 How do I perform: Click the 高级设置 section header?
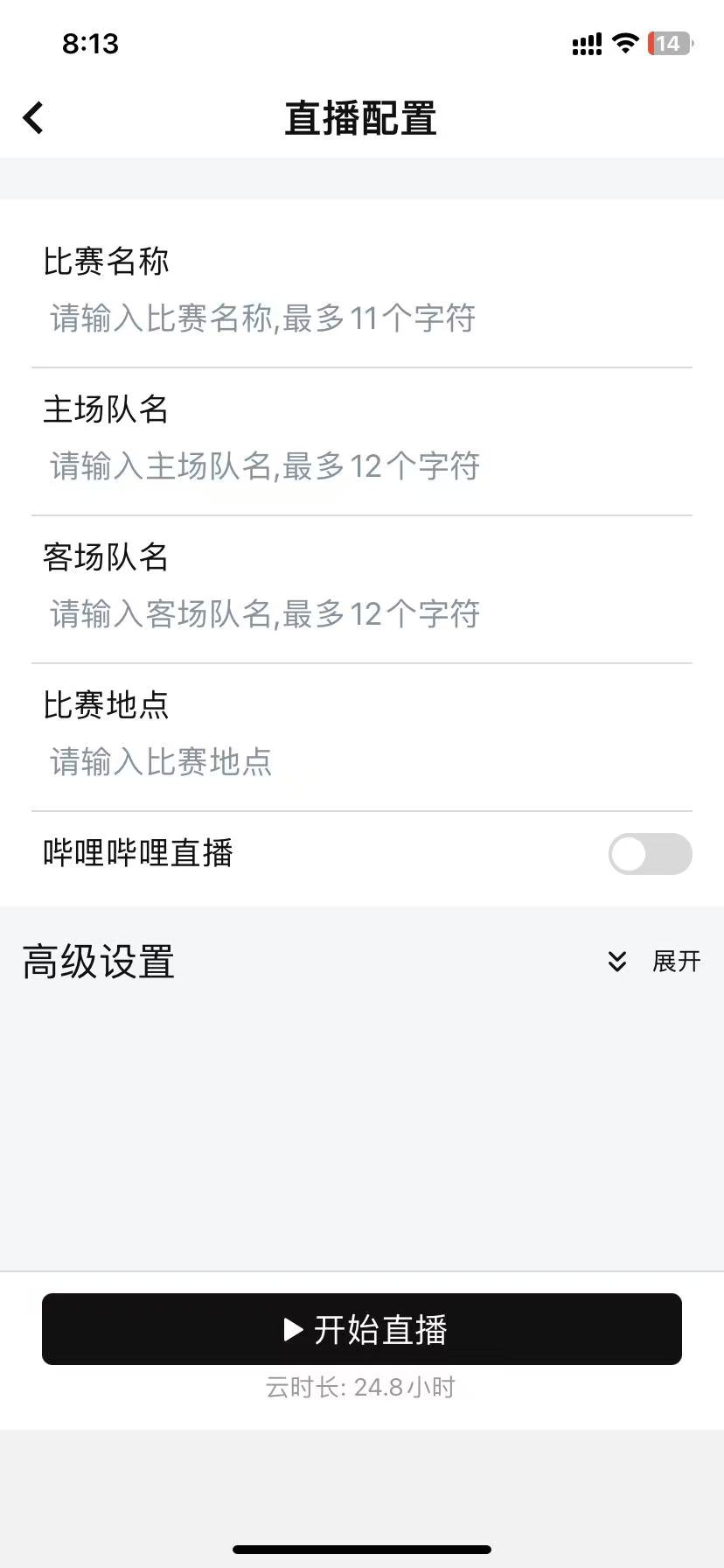pos(98,962)
